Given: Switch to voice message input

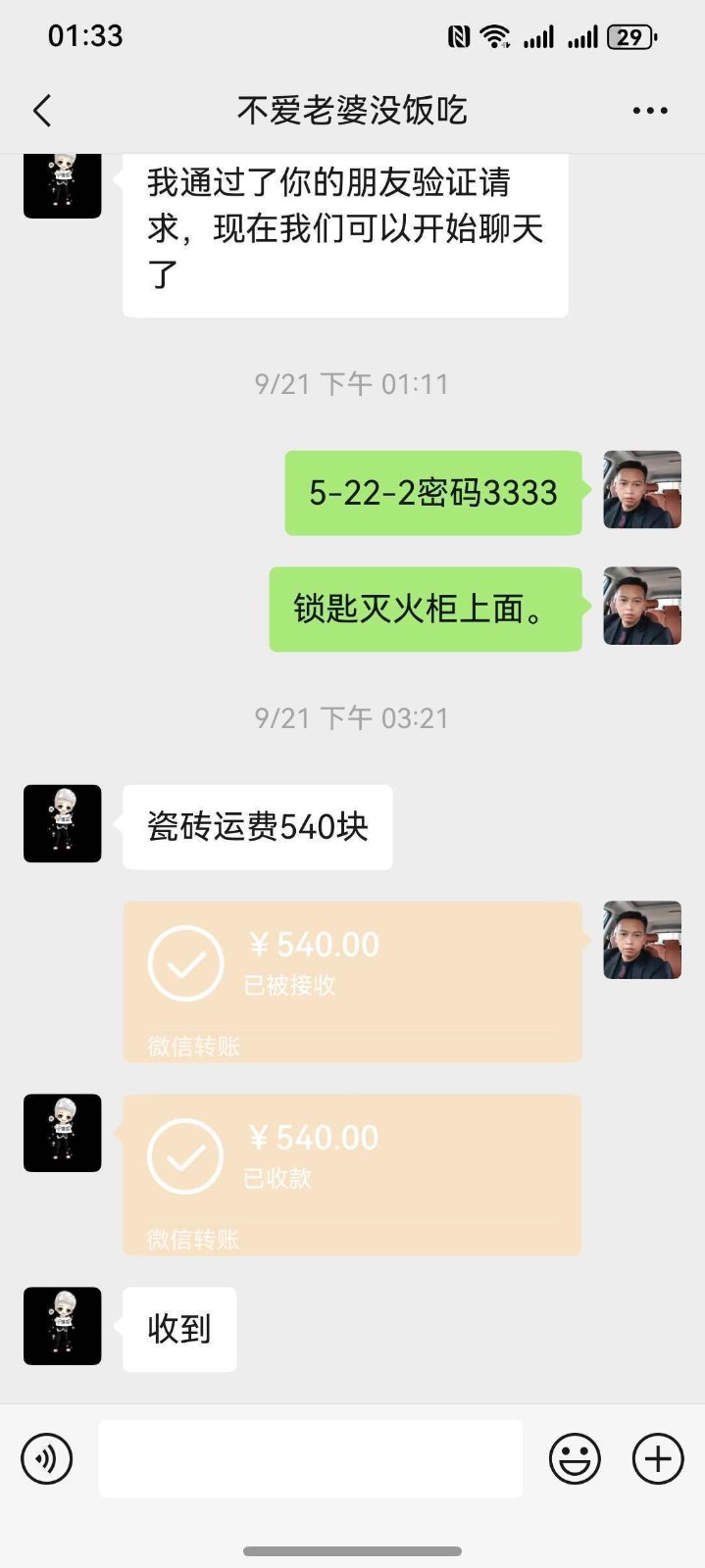Looking at the screenshot, I should (x=46, y=1459).
